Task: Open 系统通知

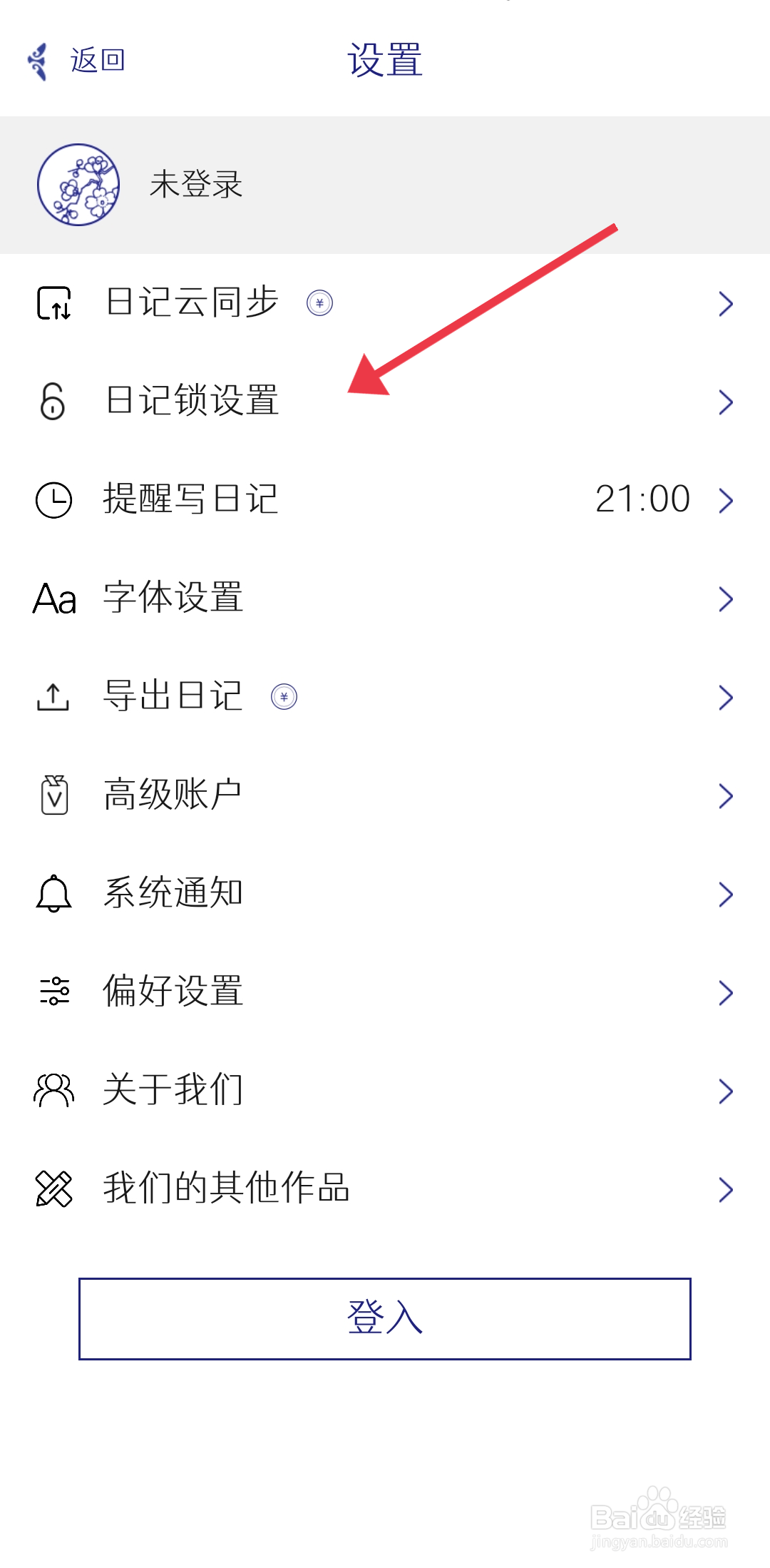Action: point(385,894)
